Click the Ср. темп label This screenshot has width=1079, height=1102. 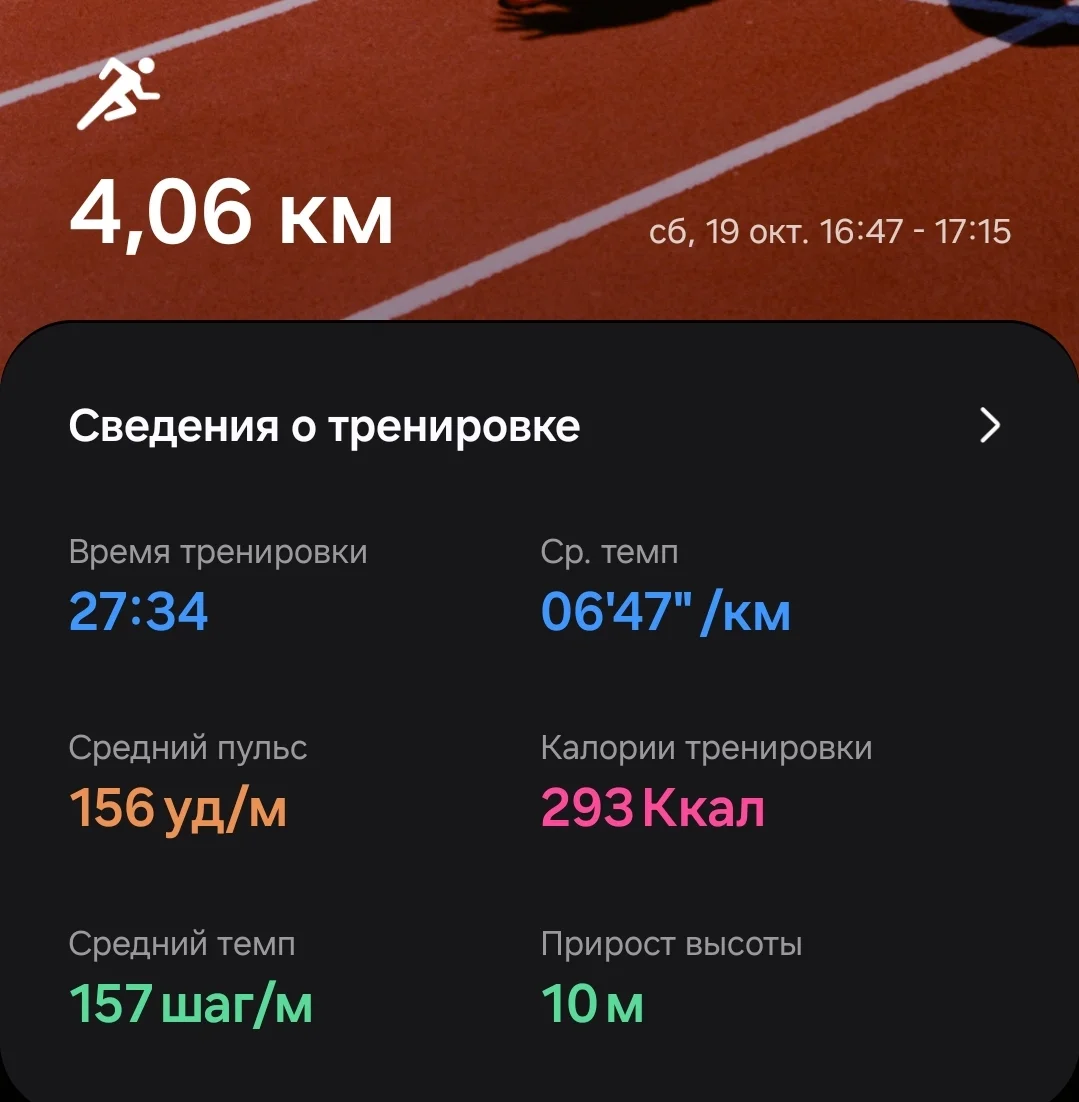tap(608, 551)
